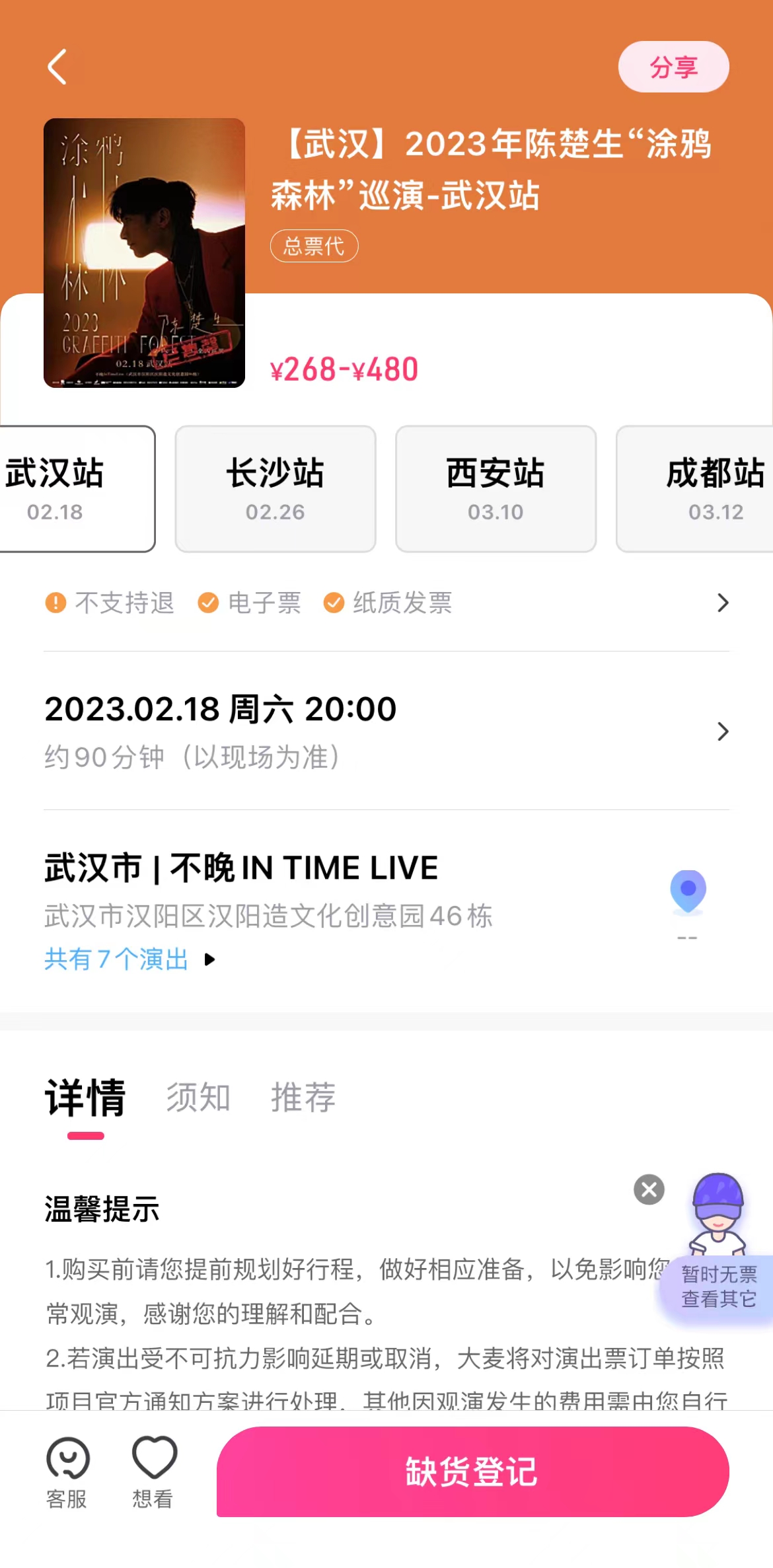
Task: Open the map pin icon next to venue
Action: pos(688,891)
